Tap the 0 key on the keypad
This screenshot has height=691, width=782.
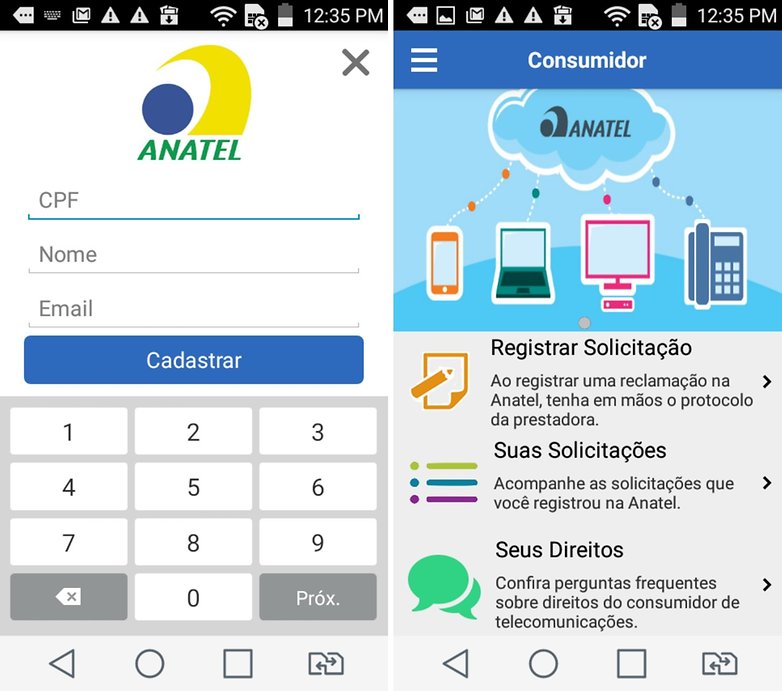click(193, 598)
